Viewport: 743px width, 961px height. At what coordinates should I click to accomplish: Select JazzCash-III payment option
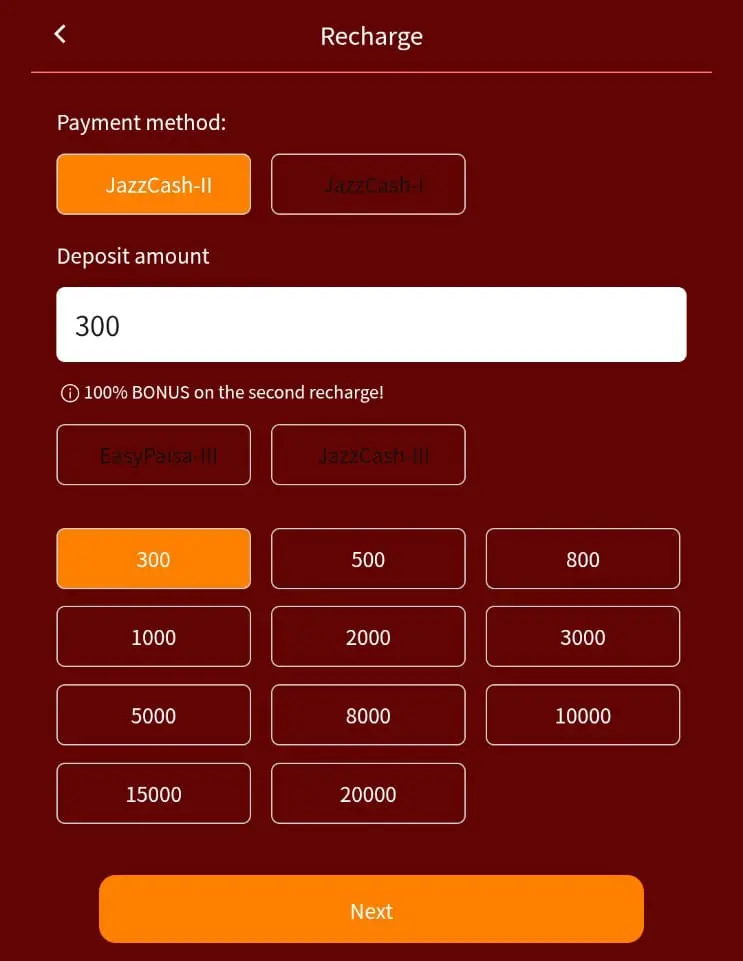[368, 455]
